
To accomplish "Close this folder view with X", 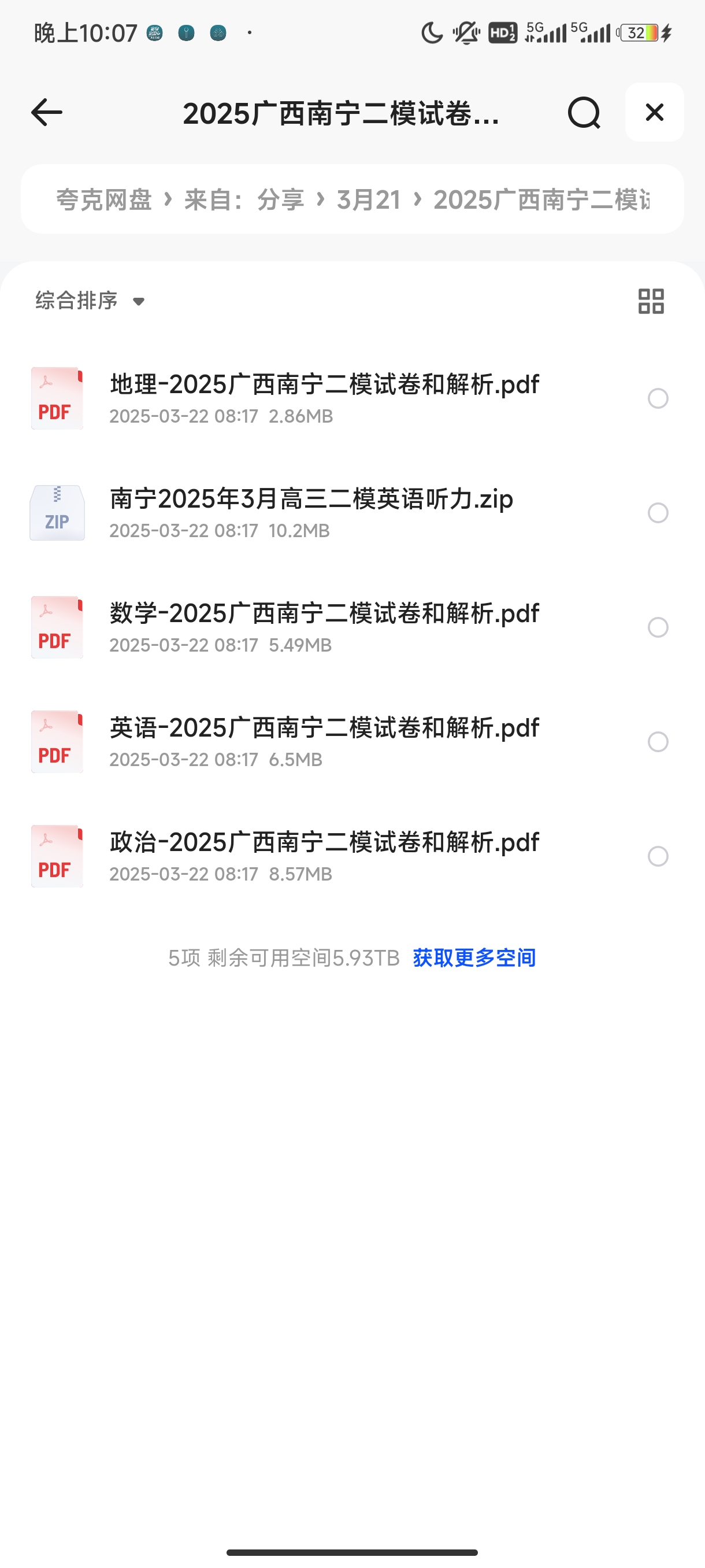I will pyautogui.click(x=655, y=113).
